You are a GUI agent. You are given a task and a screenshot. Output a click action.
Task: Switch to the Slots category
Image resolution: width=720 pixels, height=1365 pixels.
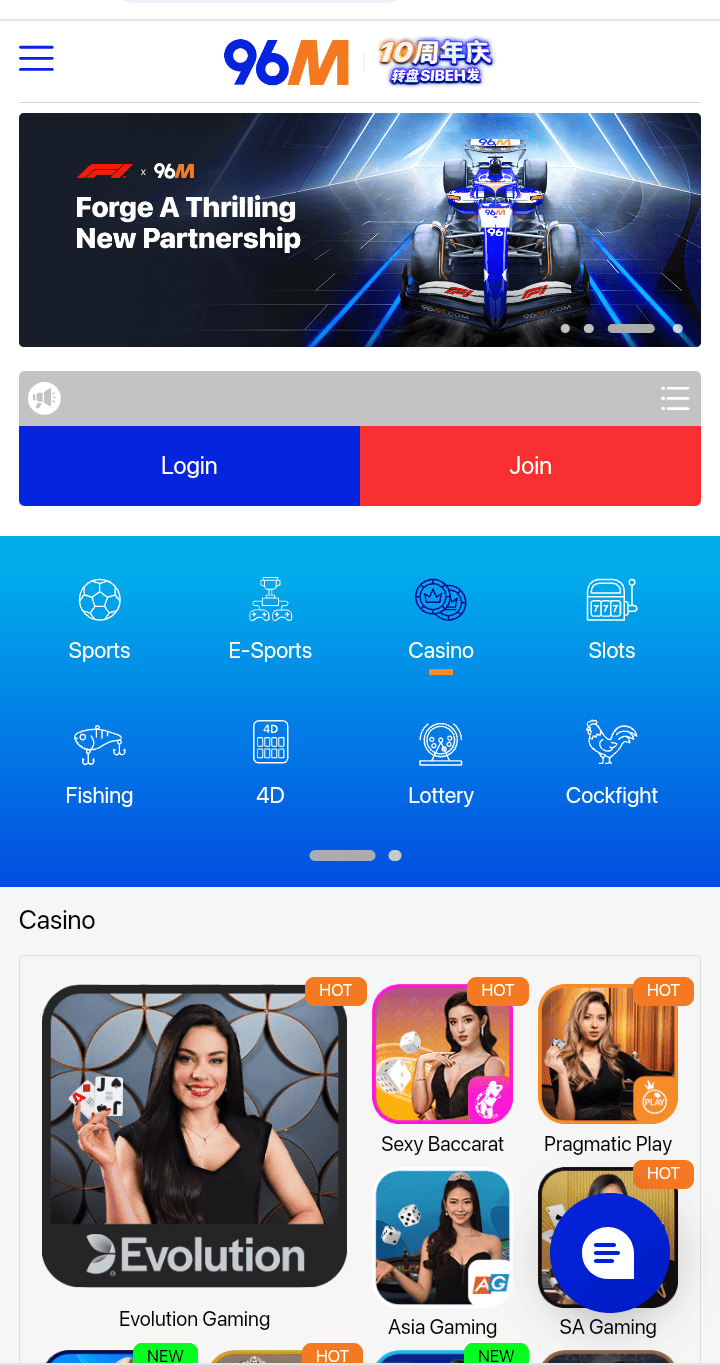click(611, 620)
